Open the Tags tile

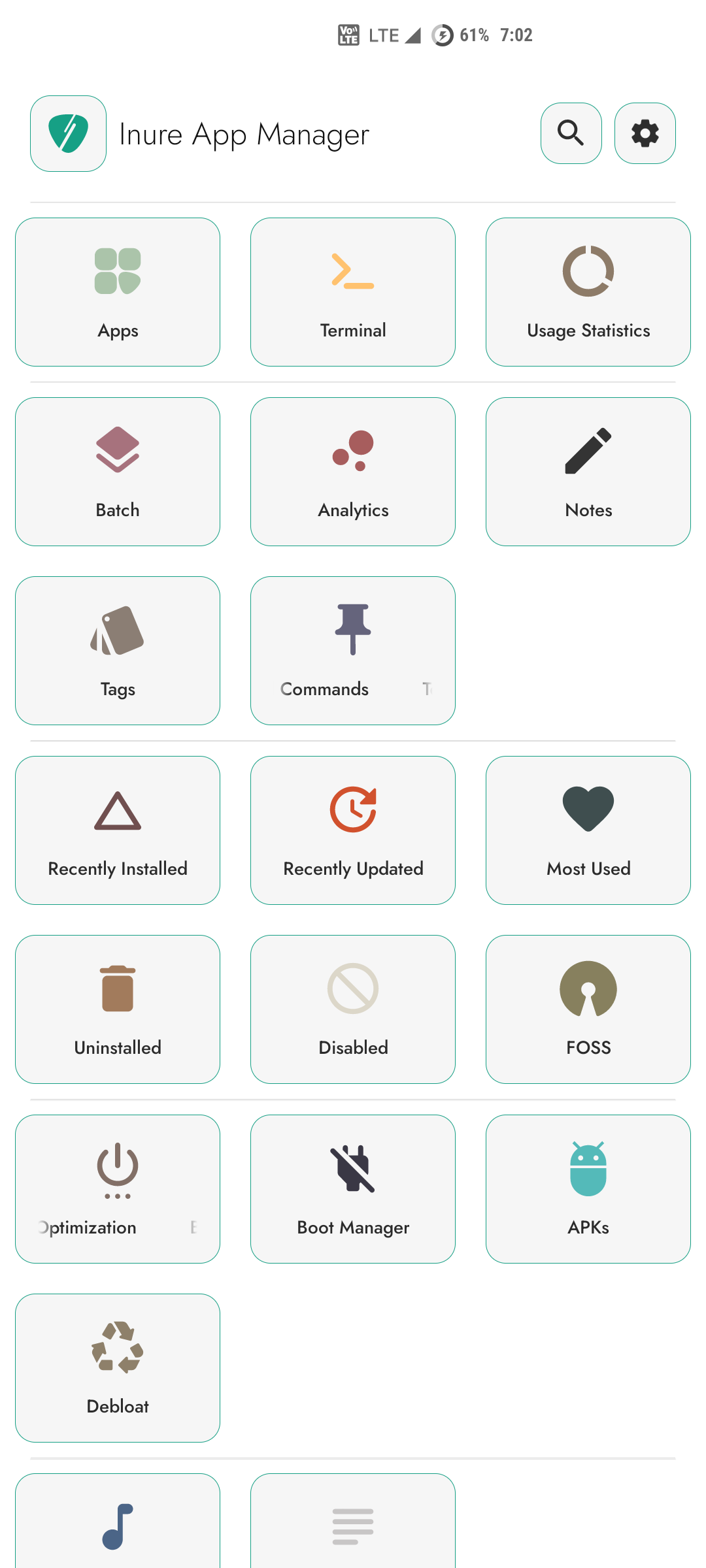[x=118, y=651]
